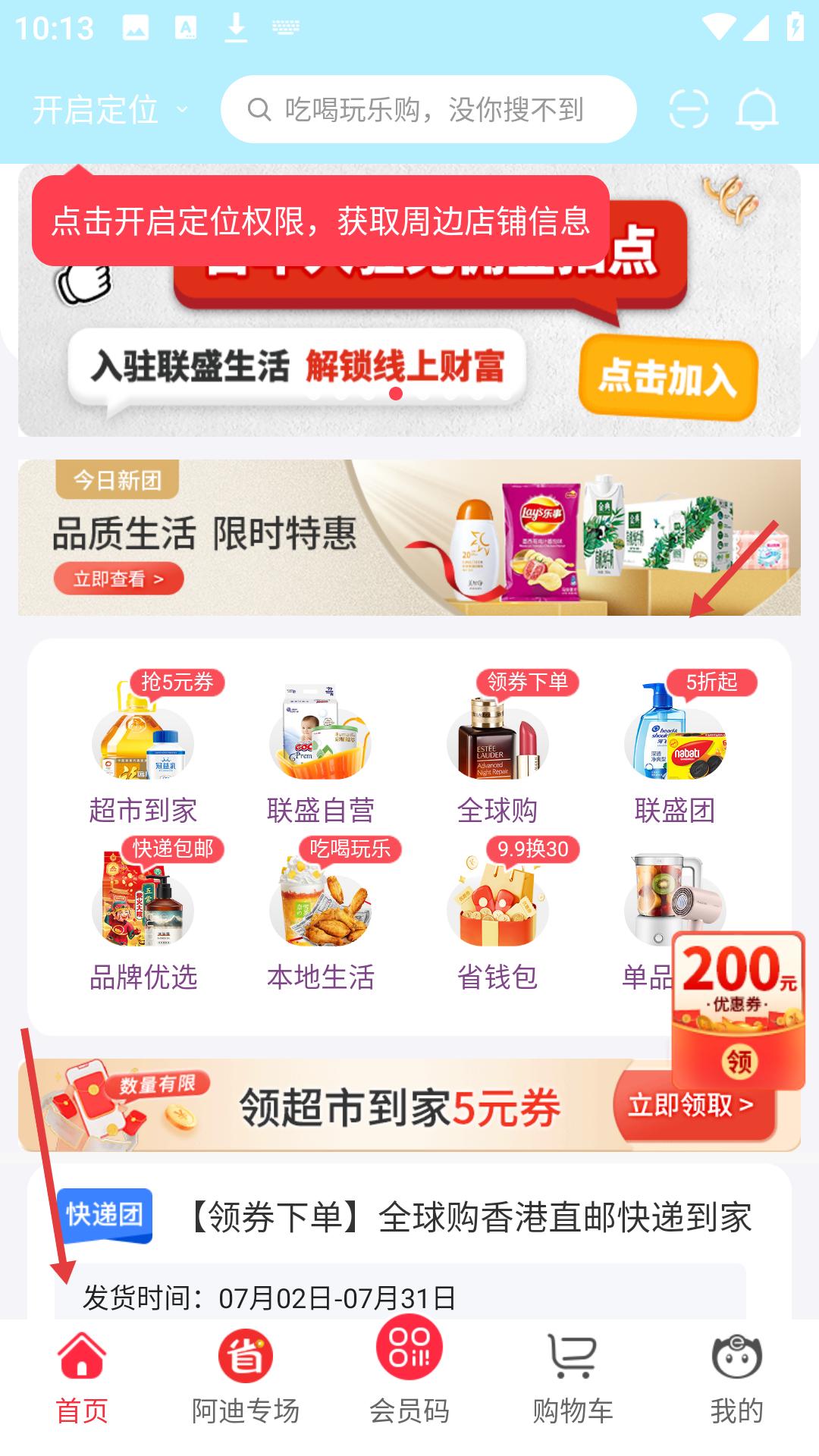Tap the red location permission tooltip

point(320,221)
